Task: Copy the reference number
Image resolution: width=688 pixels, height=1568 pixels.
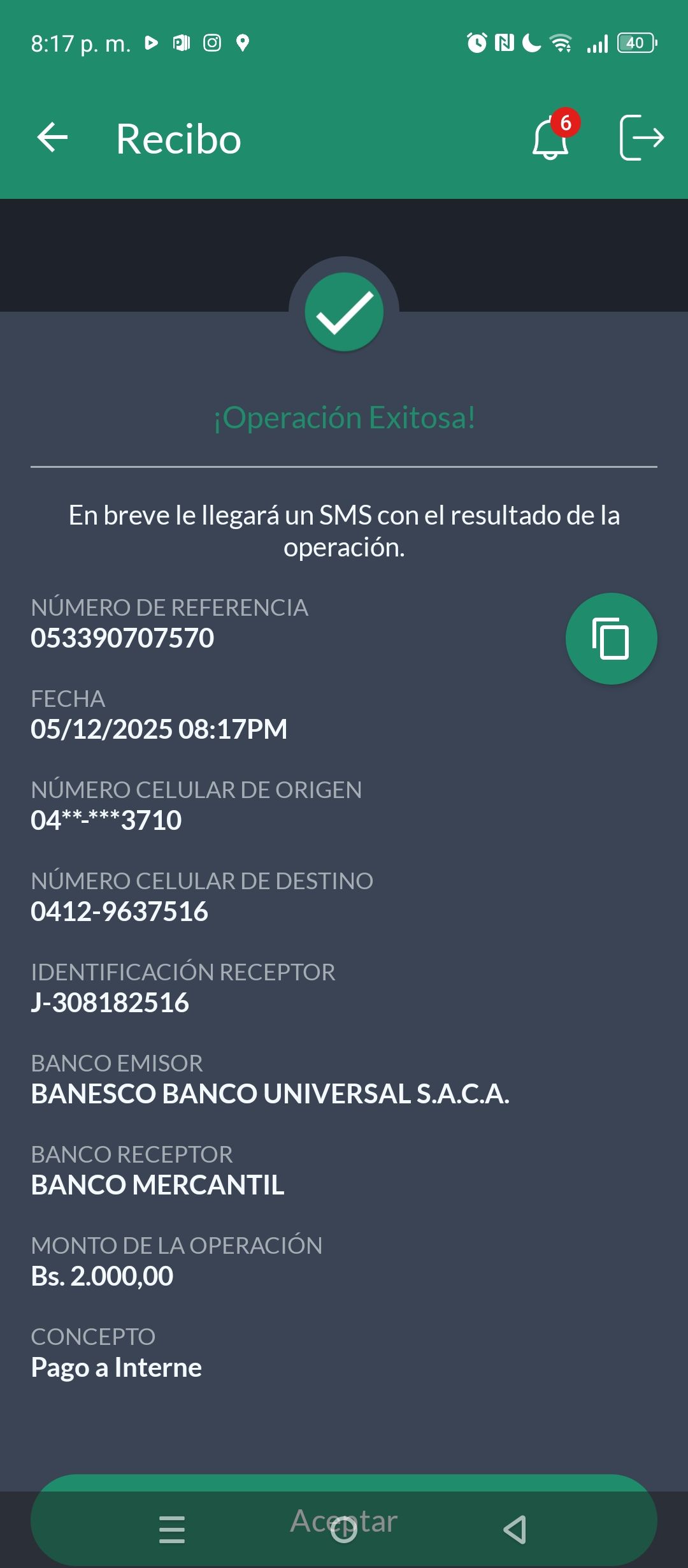Action: [611, 639]
